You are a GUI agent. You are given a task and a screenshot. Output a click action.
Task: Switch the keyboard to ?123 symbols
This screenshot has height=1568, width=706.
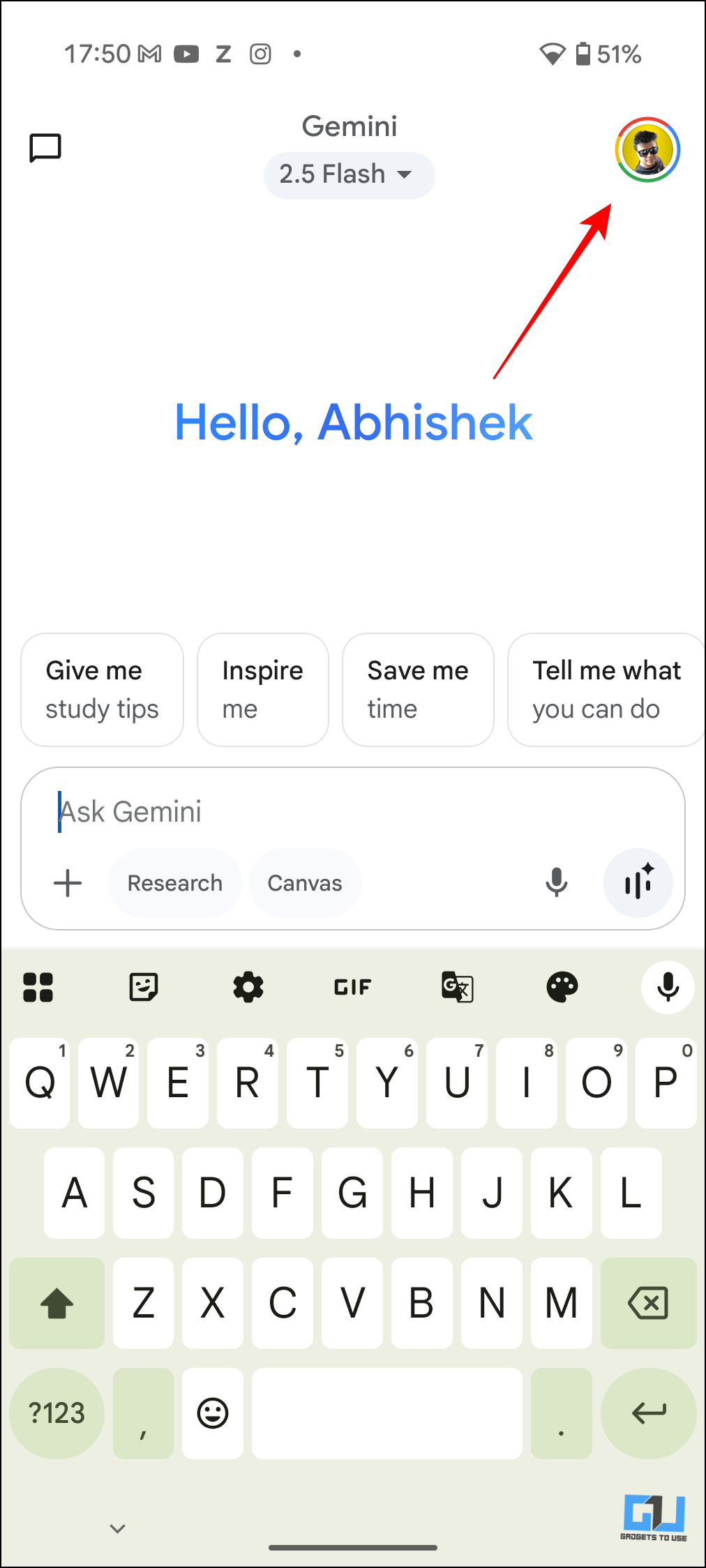point(57,1413)
